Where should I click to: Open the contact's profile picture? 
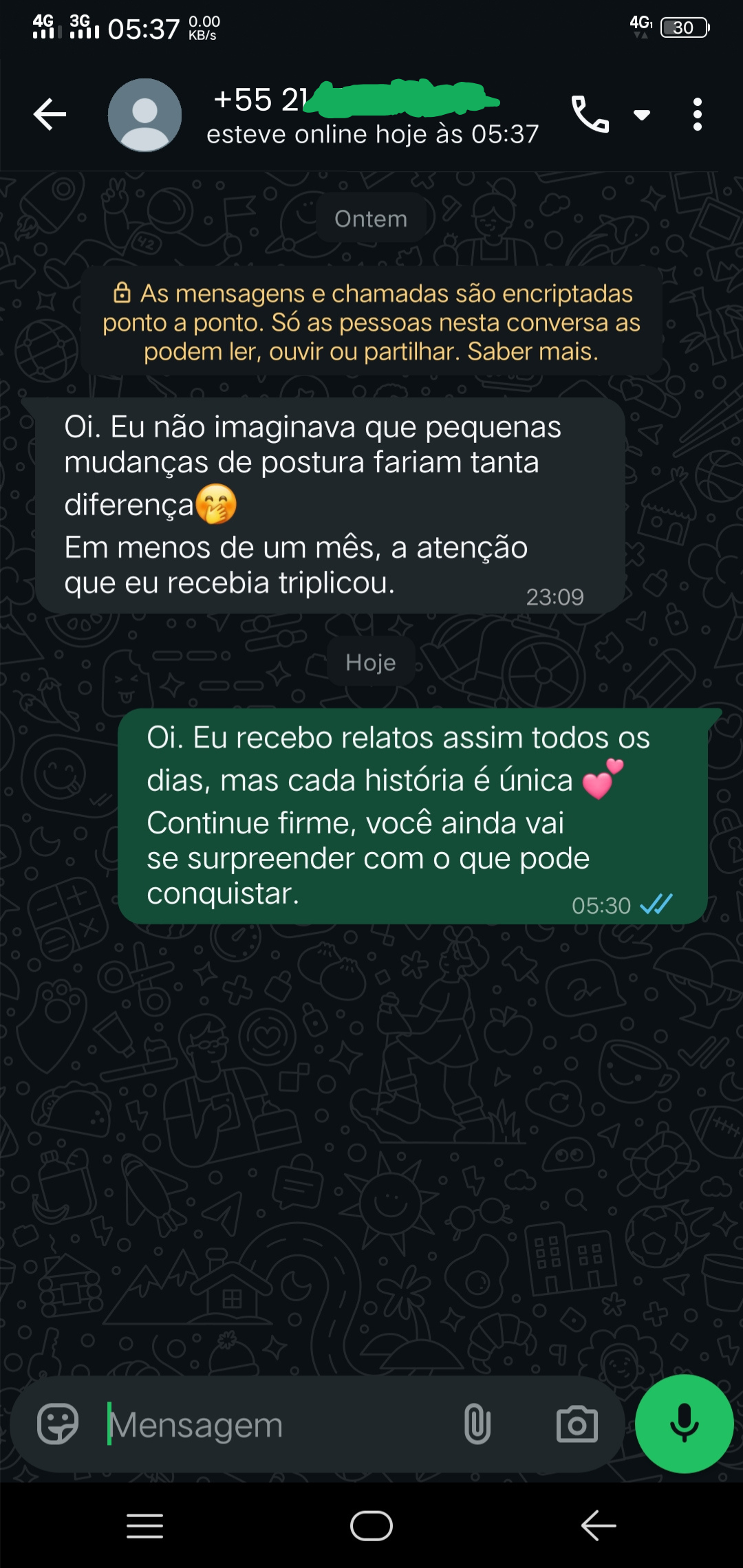pyautogui.click(x=144, y=115)
